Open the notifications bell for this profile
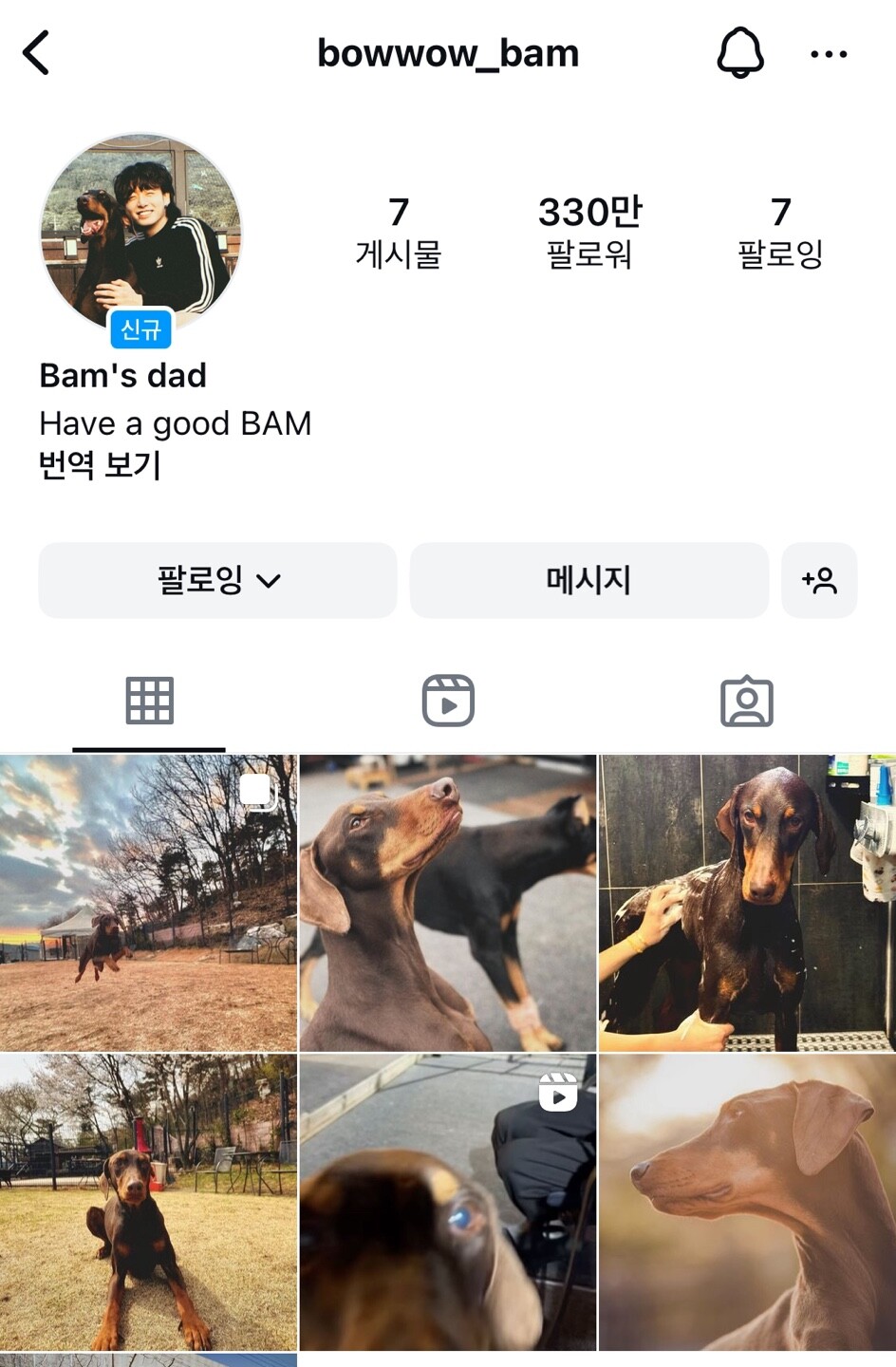 pos(739,52)
